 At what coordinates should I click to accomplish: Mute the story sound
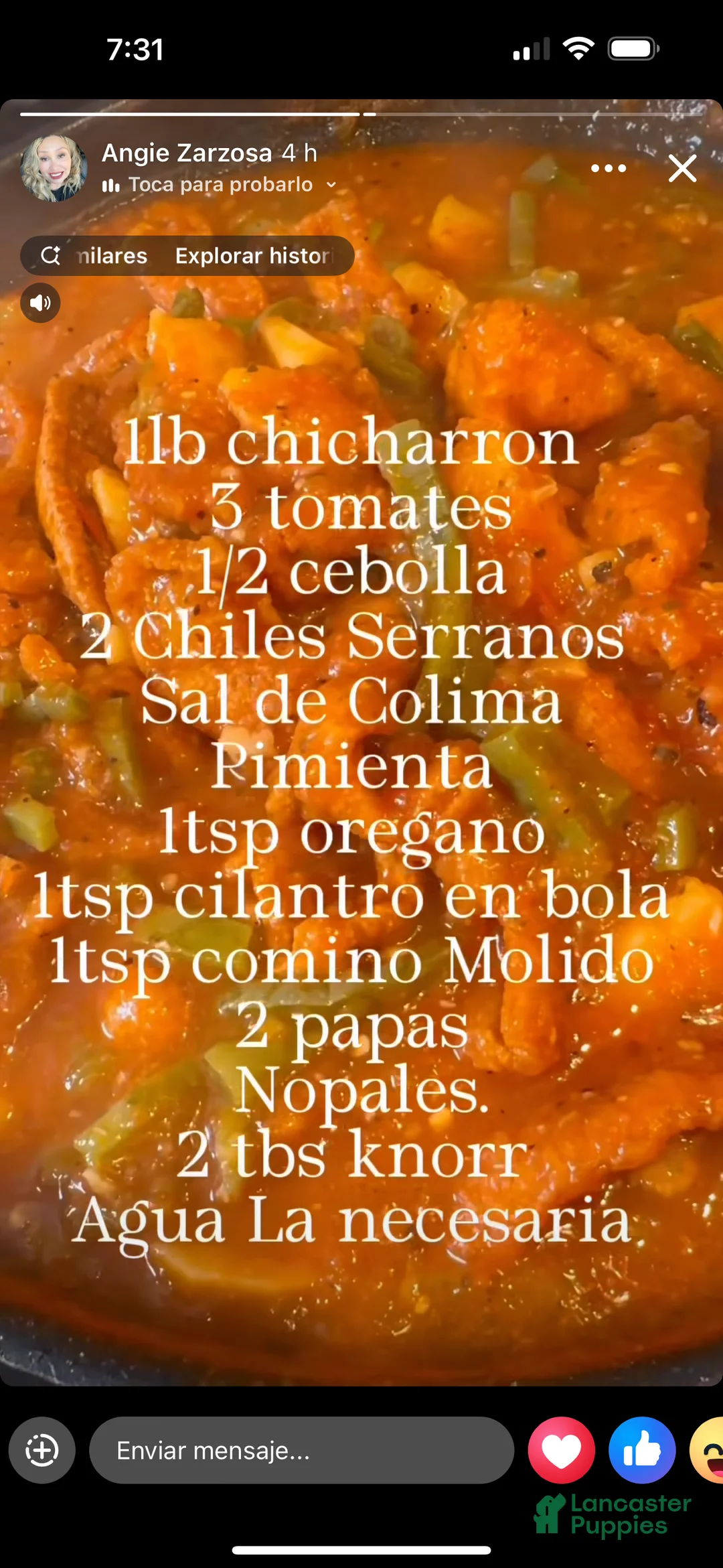click(x=40, y=303)
